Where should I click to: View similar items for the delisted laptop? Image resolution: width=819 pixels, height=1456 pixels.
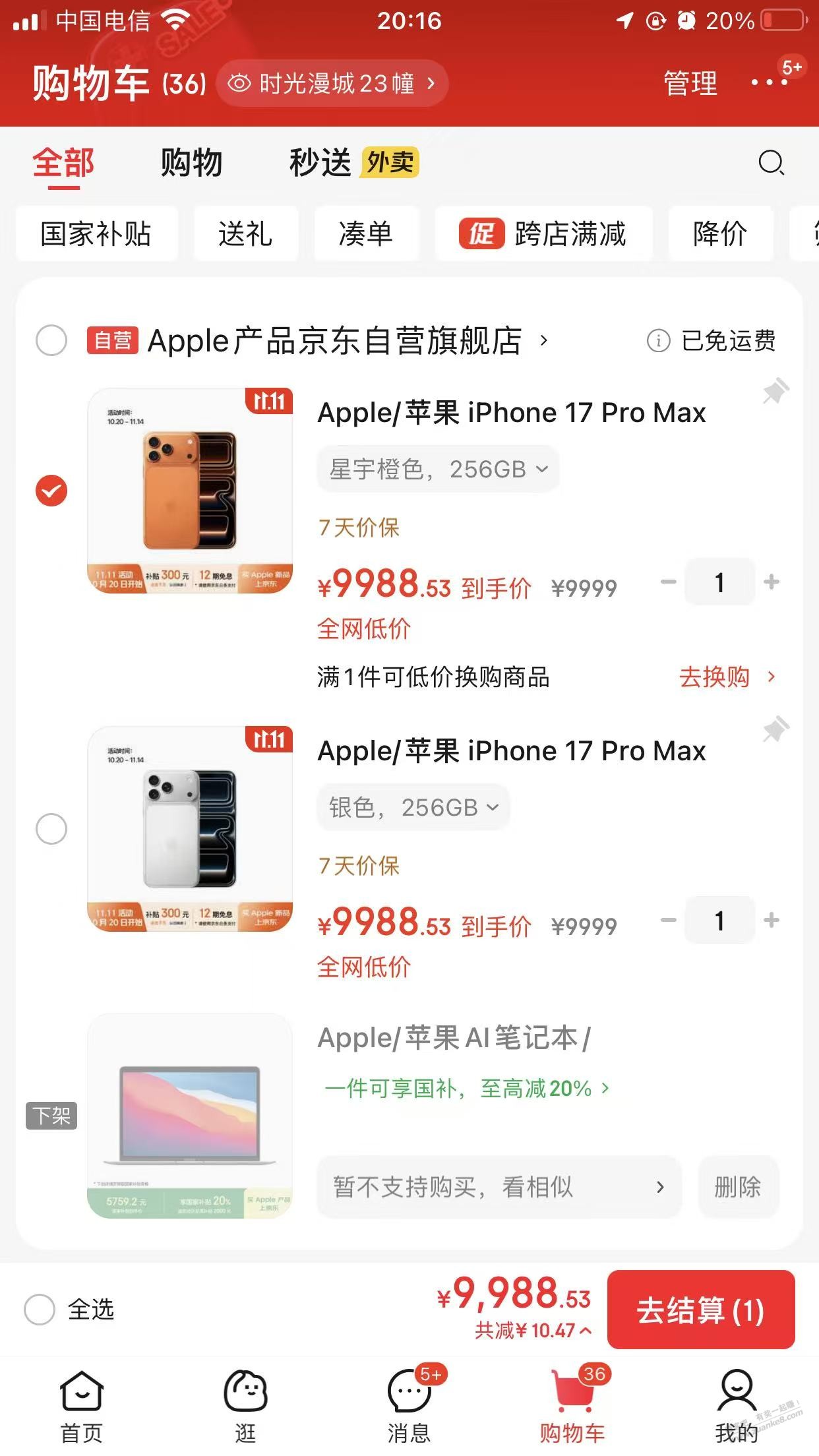coord(499,1187)
